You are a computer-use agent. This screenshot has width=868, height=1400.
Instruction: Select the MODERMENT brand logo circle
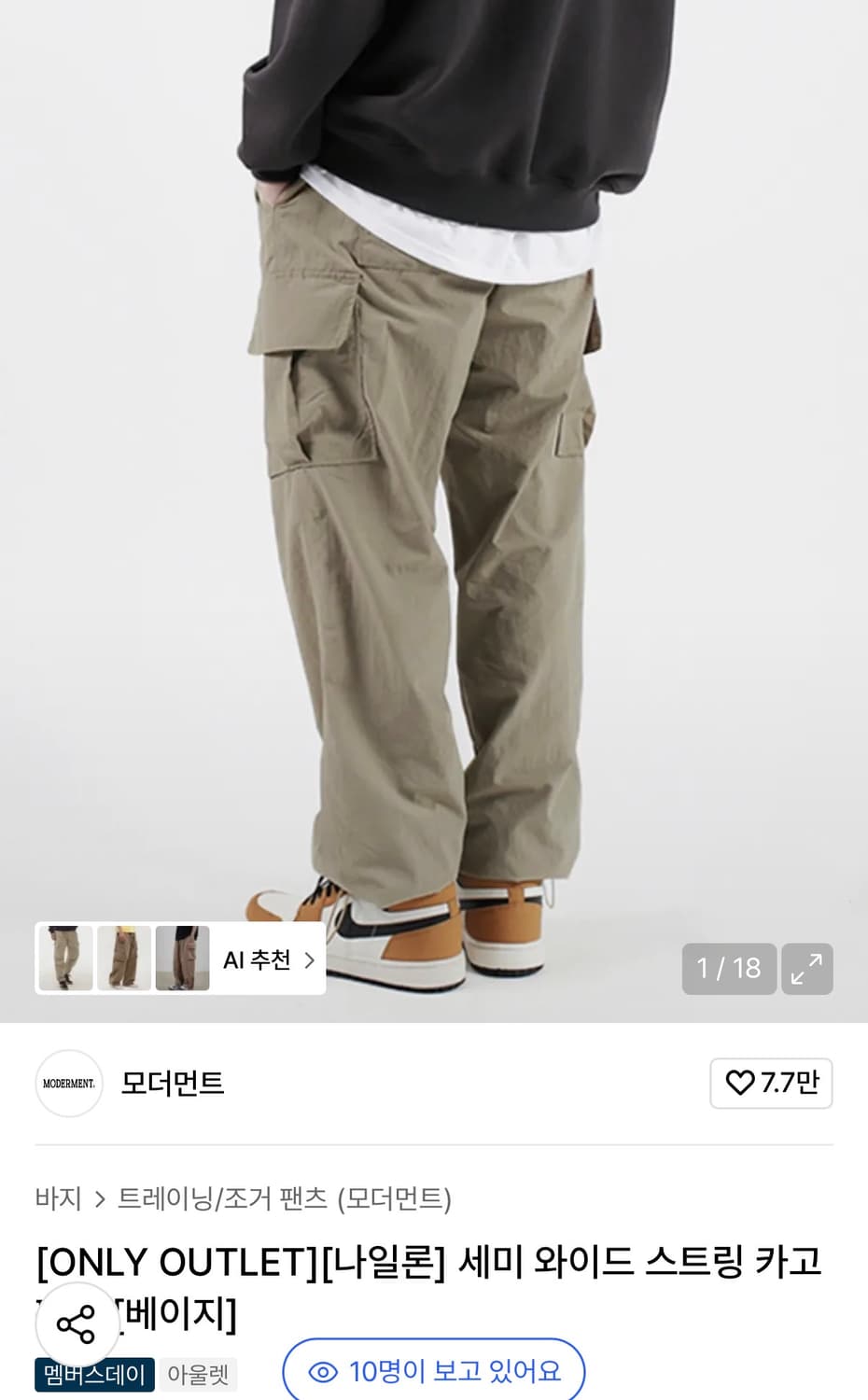click(69, 1084)
